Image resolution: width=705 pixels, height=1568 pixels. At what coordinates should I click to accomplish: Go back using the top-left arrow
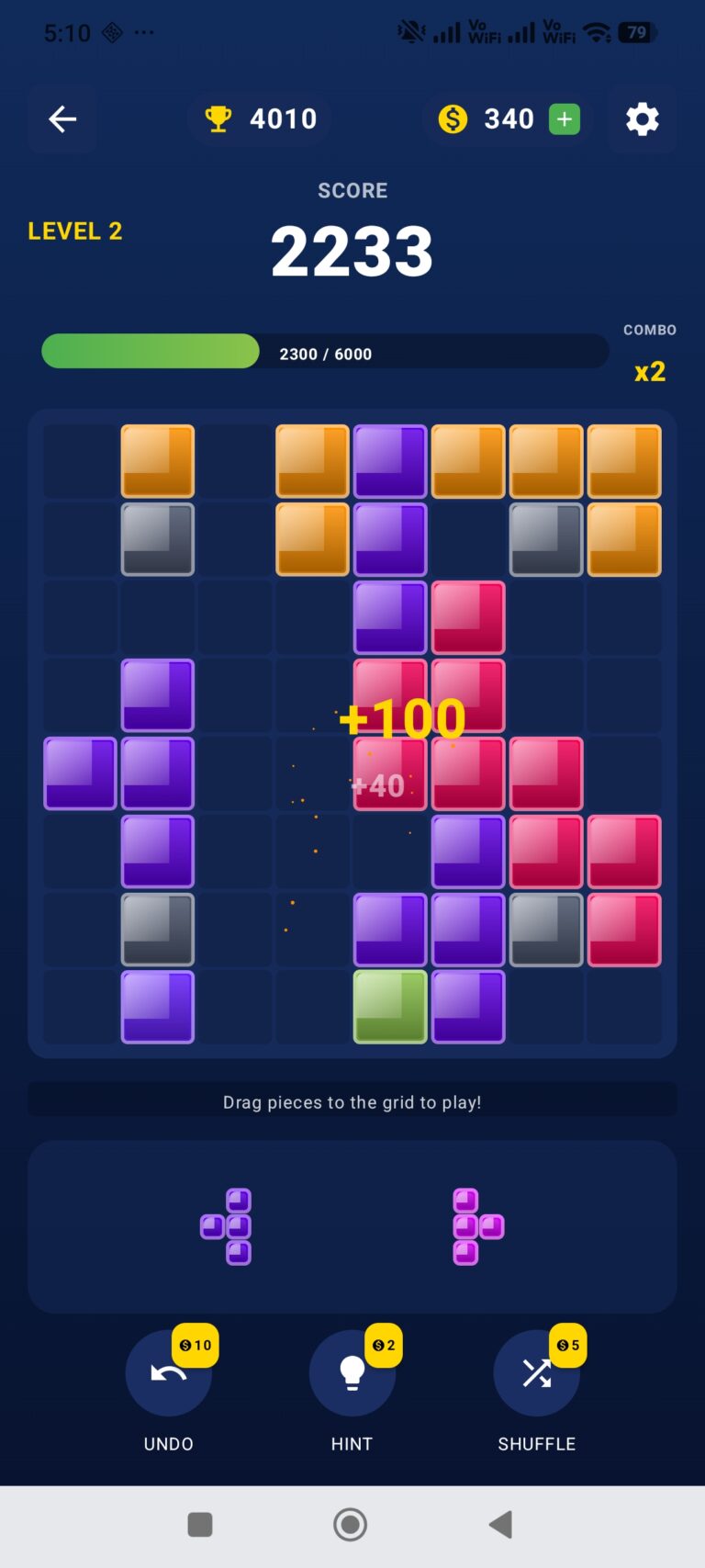click(62, 118)
